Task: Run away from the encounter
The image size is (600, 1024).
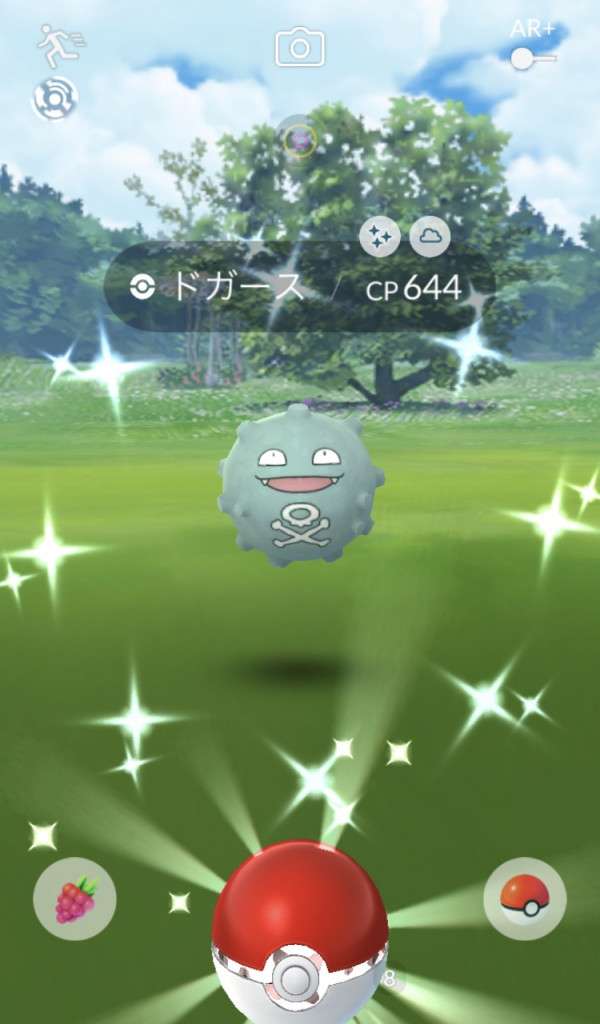Action: point(58,45)
